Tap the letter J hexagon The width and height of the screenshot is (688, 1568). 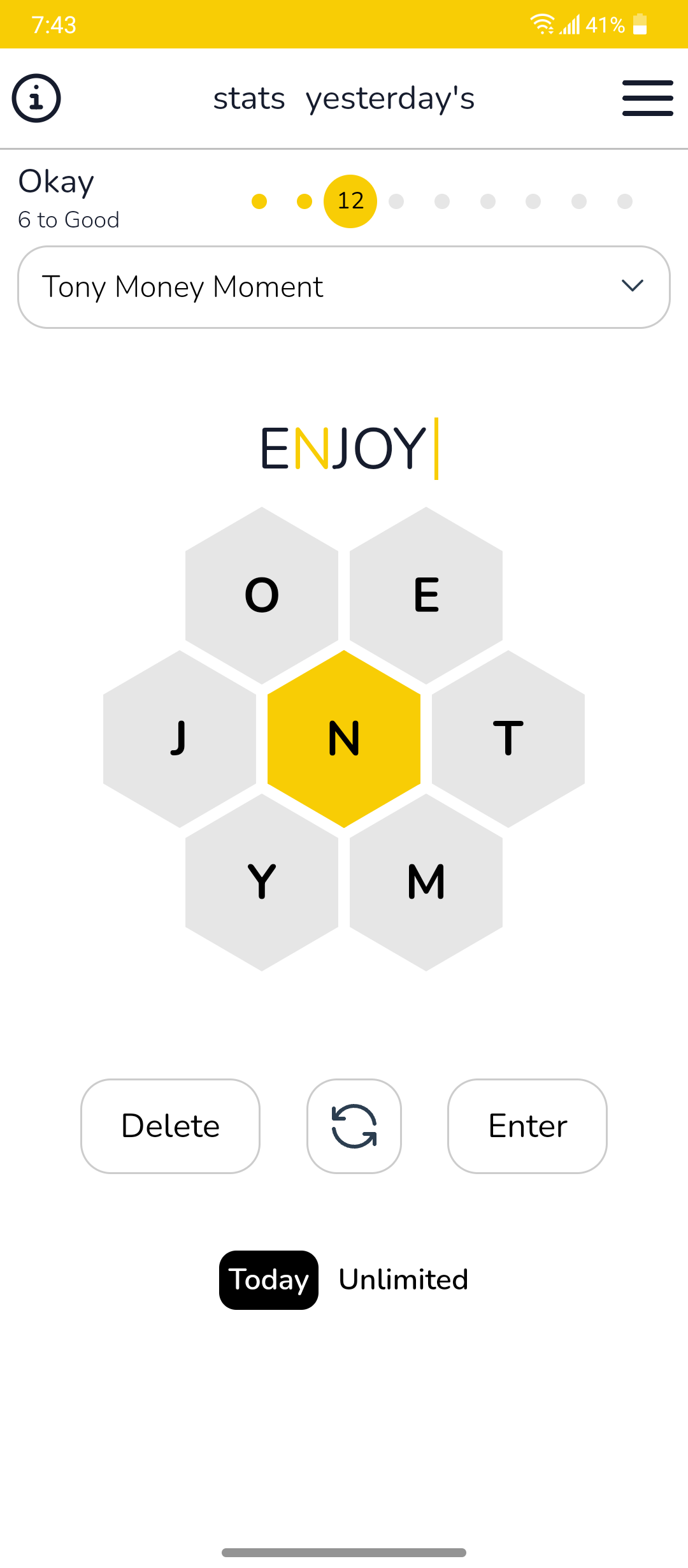(180, 739)
